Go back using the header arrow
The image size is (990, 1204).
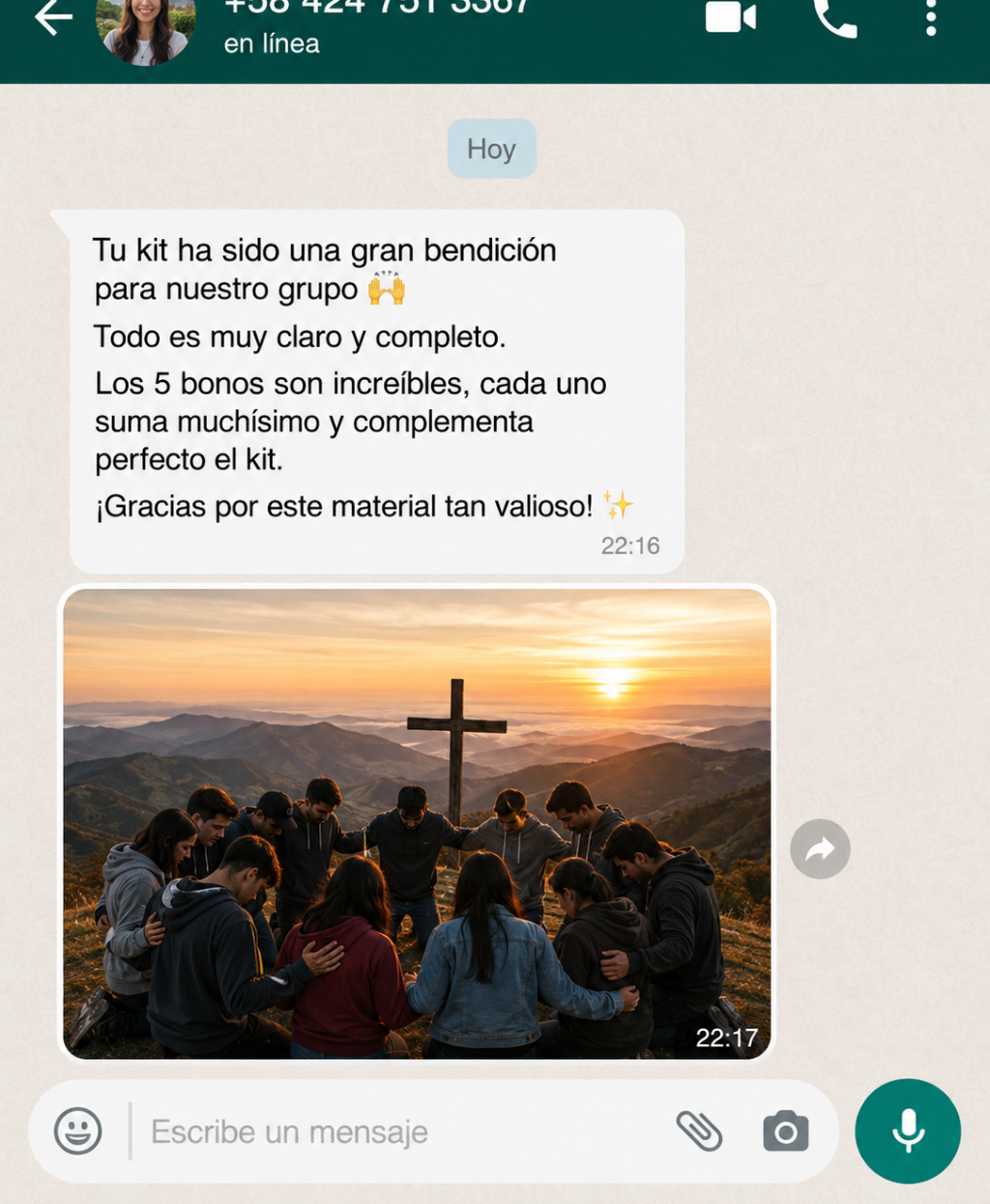(x=53, y=17)
